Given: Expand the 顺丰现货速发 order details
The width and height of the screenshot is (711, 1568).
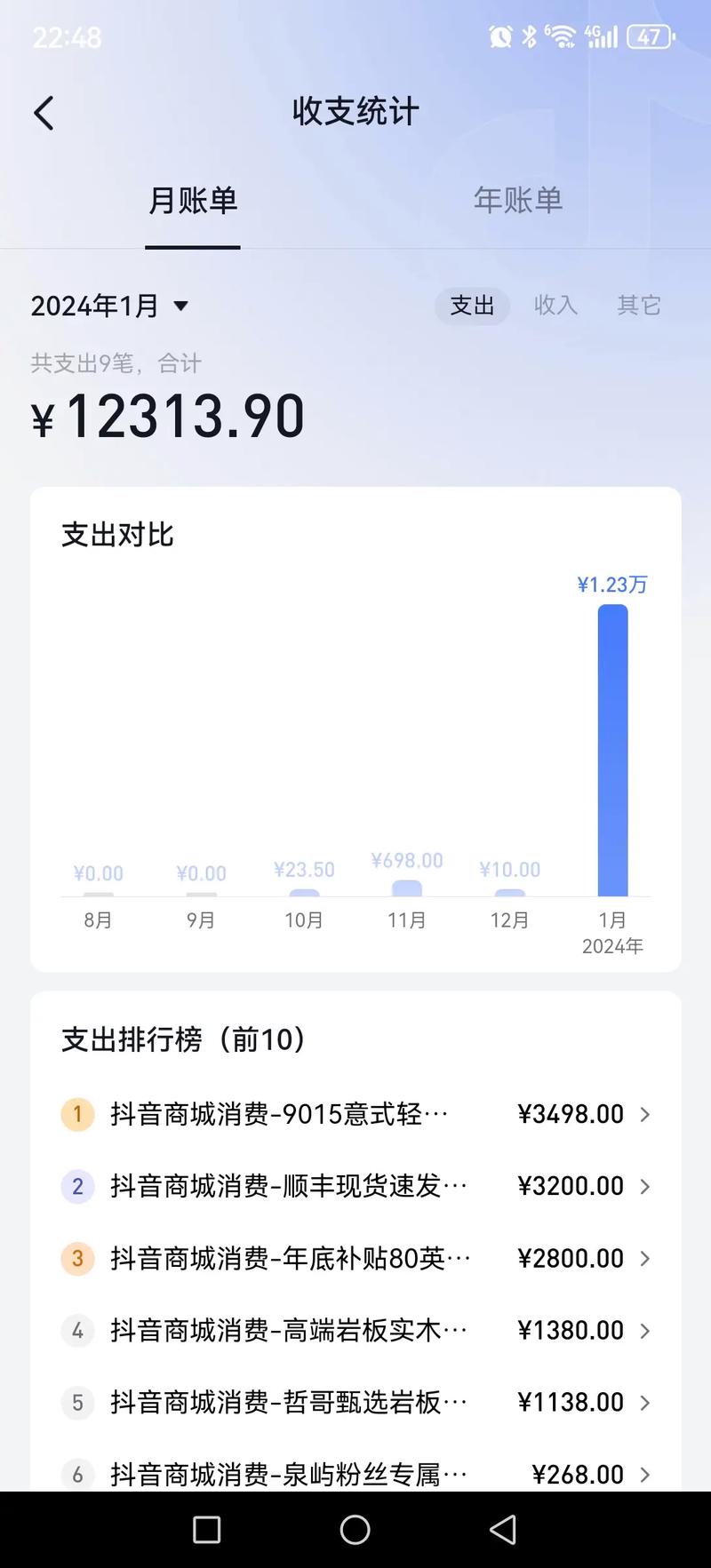Looking at the screenshot, I should coord(355,1186).
